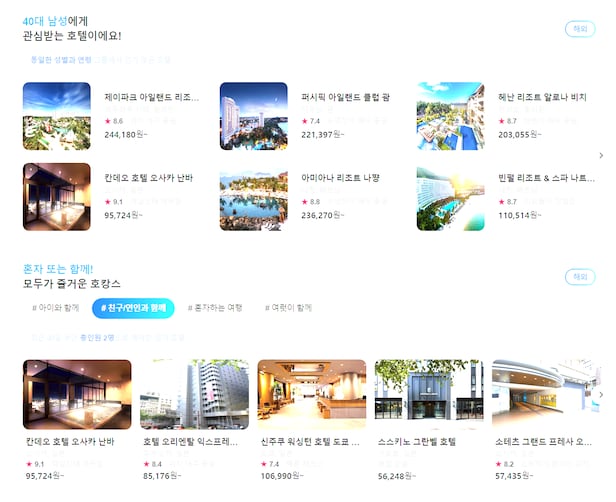Tap 해외 button in 호캉스 section
The height and width of the screenshot is (502, 616).
[x=580, y=276]
